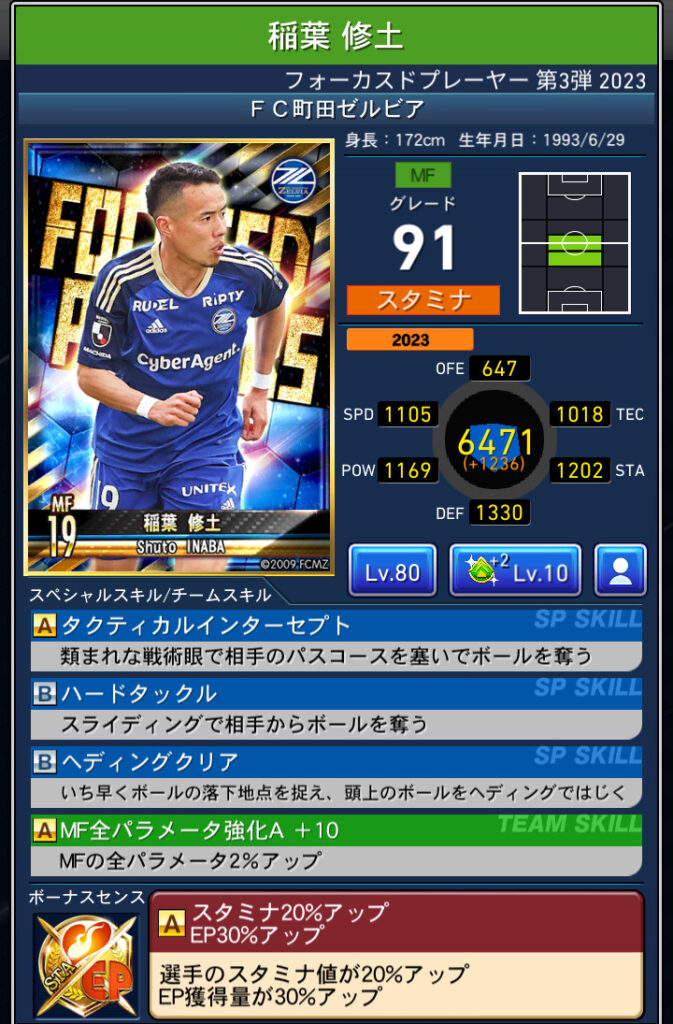673x1024 pixels.
Task: Open the +2 Lv.10 awakening button
Action: [x=515, y=571]
